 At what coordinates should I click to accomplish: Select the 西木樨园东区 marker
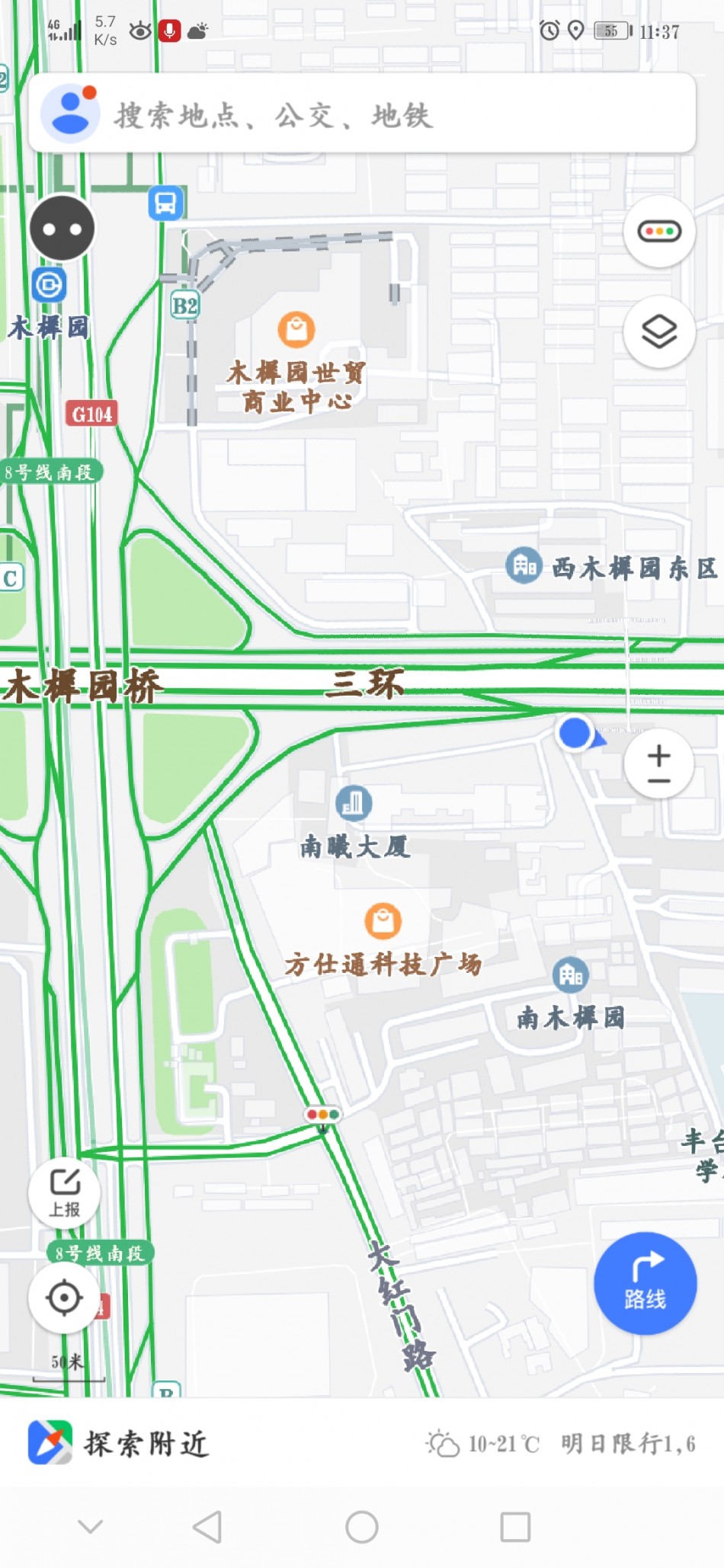[524, 566]
